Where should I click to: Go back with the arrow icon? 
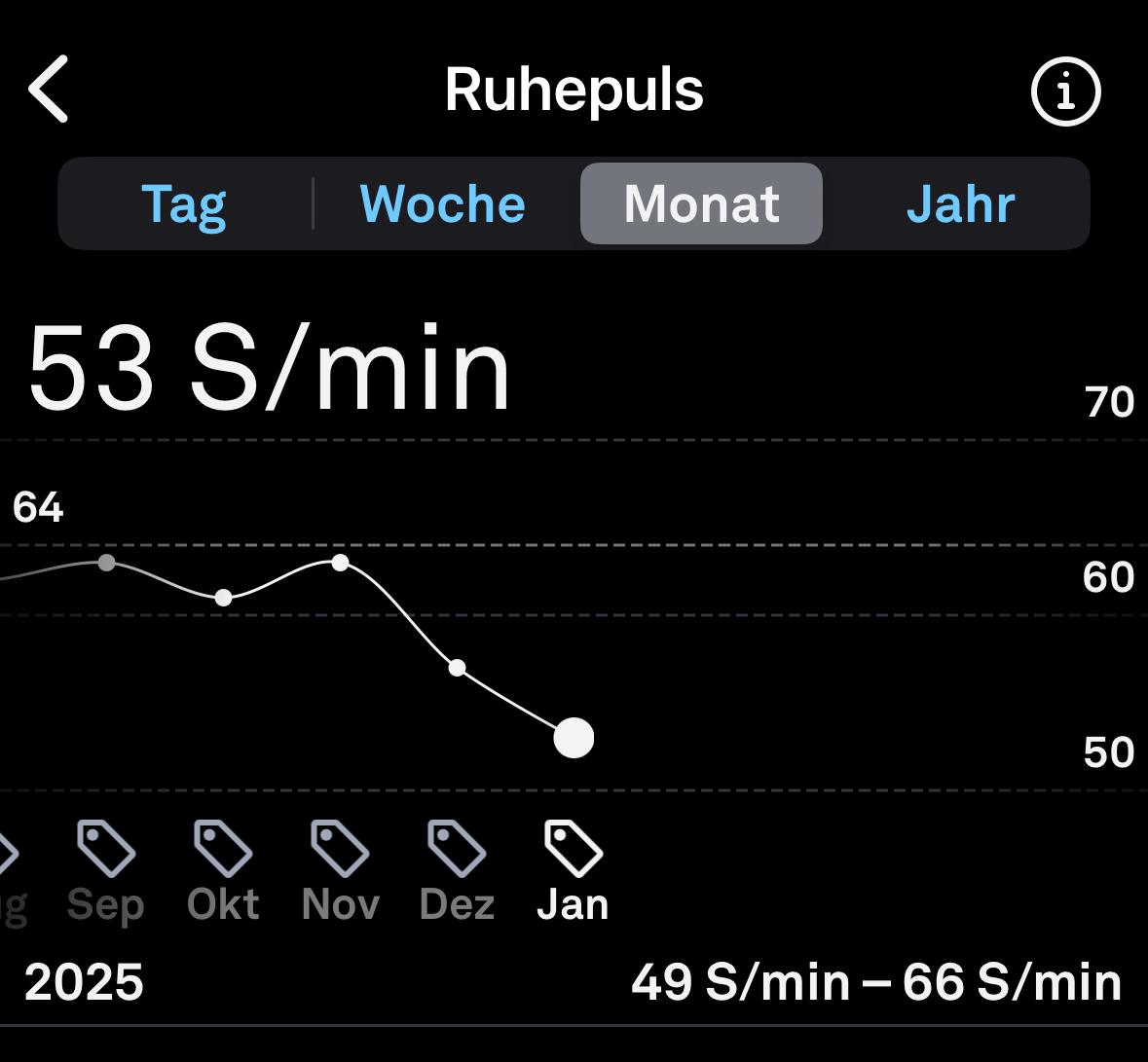pos(49,89)
